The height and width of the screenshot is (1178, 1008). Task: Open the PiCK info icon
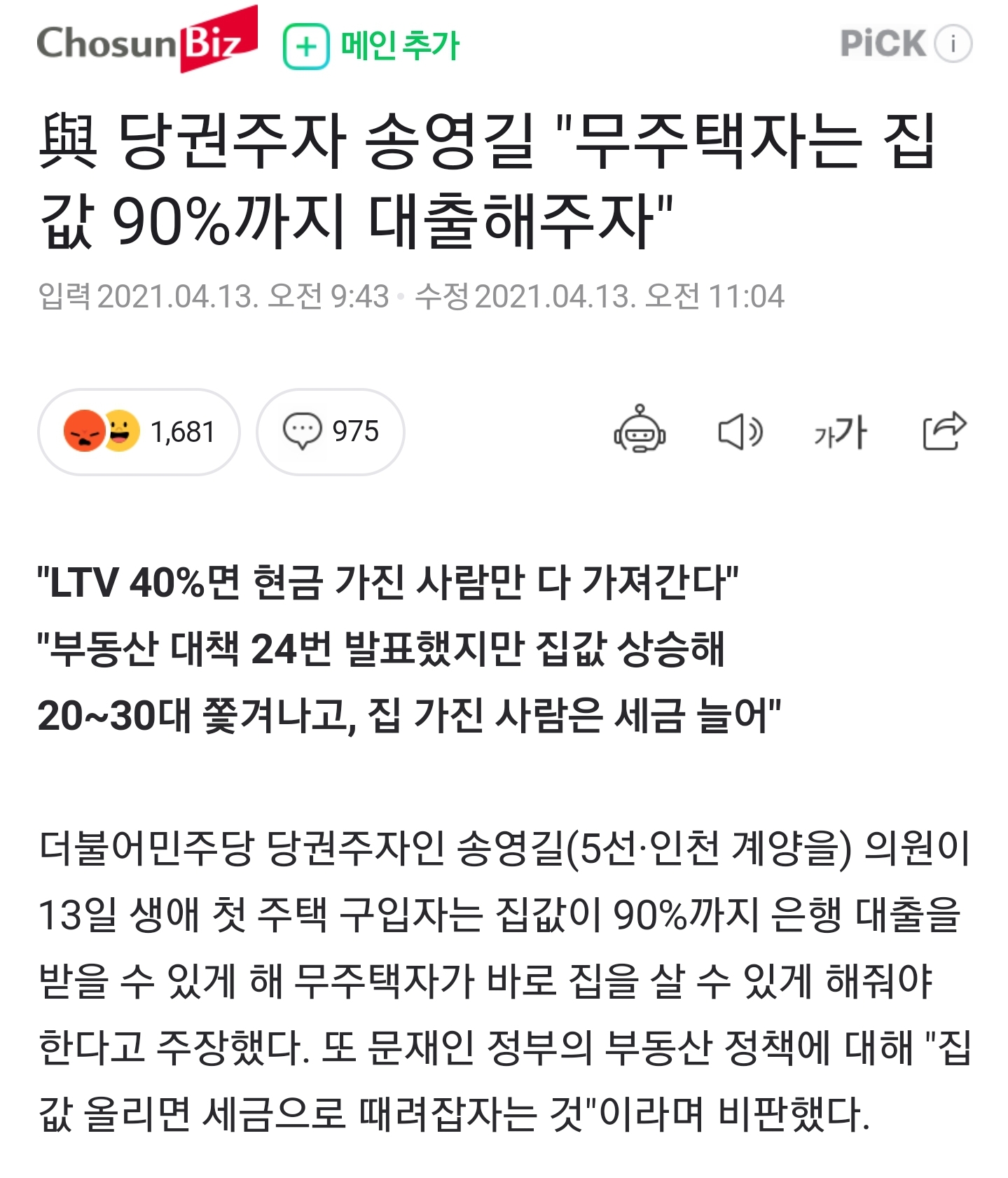pyautogui.click(x=953, y=43)
